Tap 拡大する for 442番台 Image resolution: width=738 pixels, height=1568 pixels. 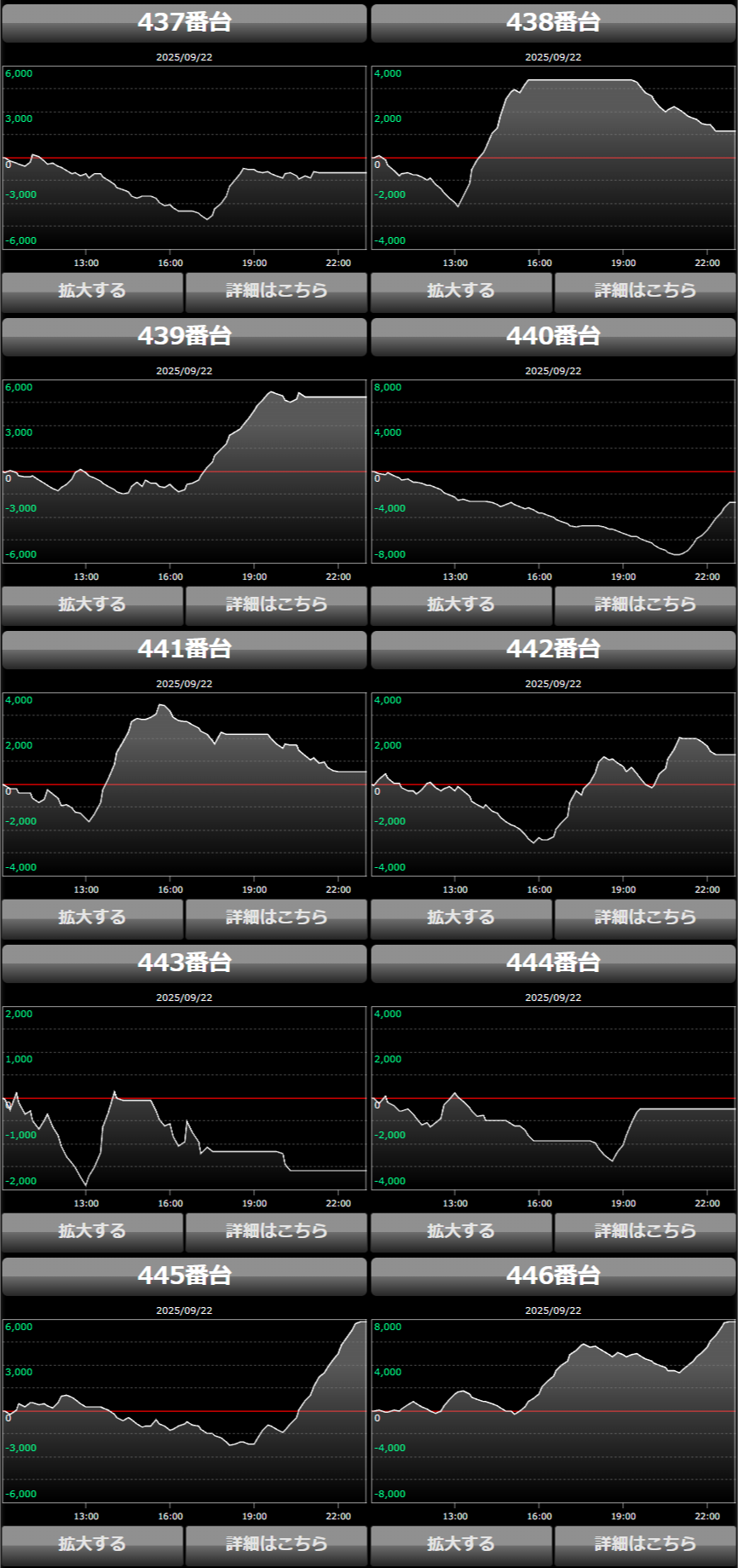click(x=461, y=917)
